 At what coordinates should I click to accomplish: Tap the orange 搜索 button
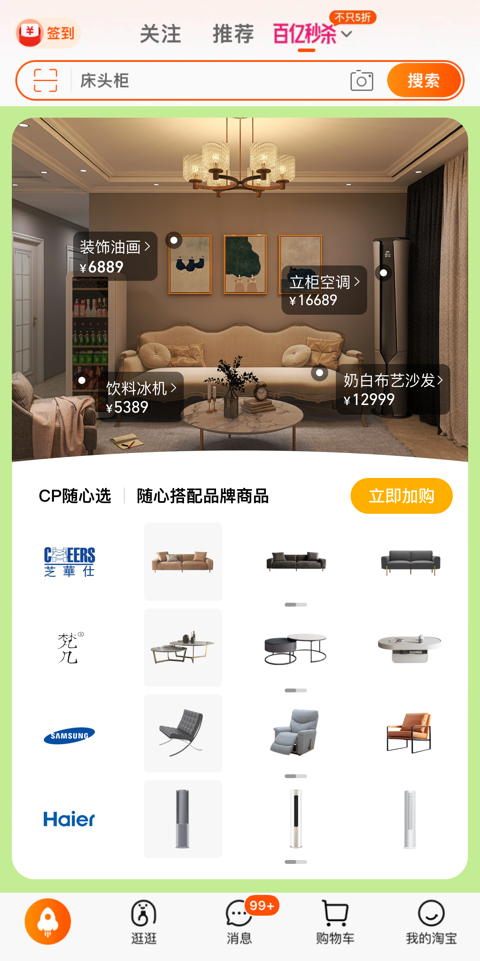[x=424, y=80]
